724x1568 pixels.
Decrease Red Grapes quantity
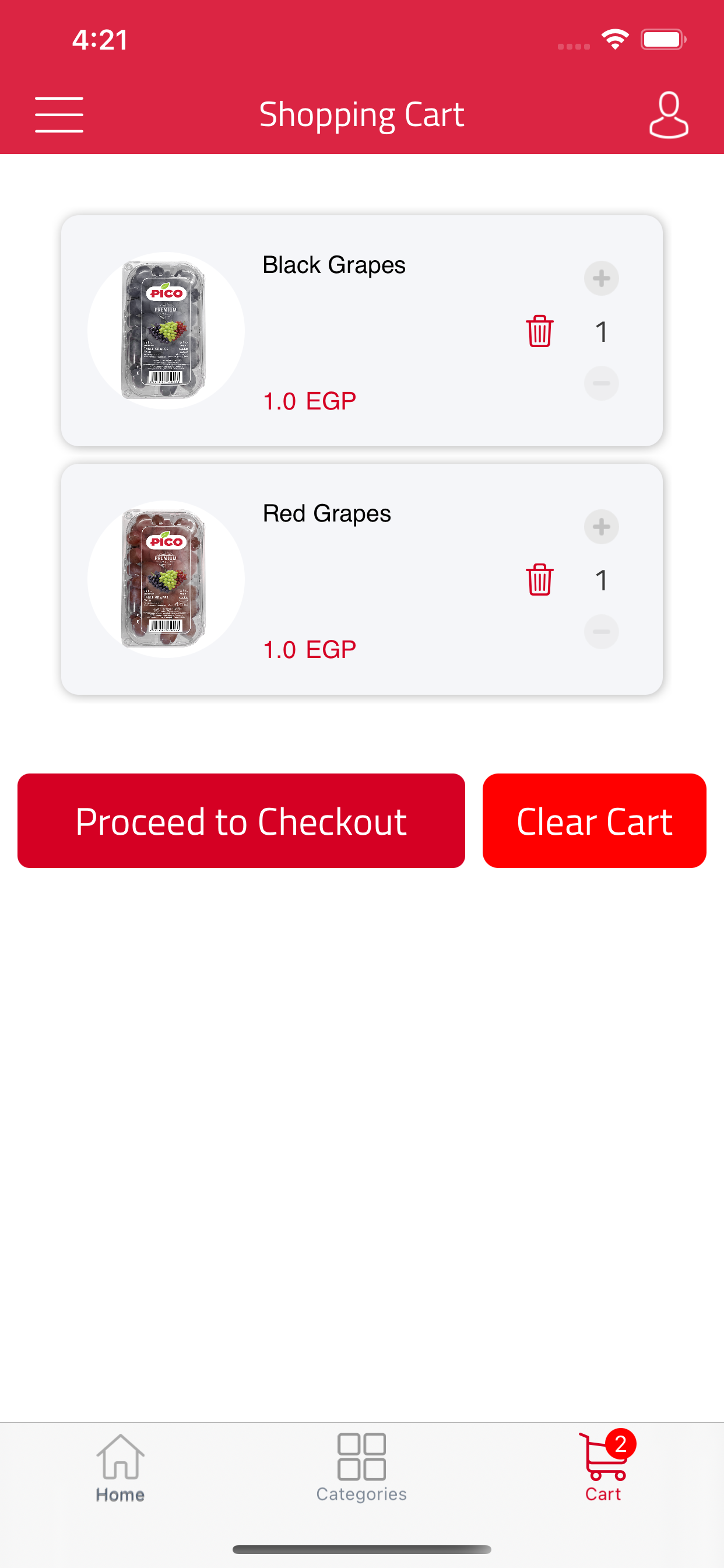[601, 631]
